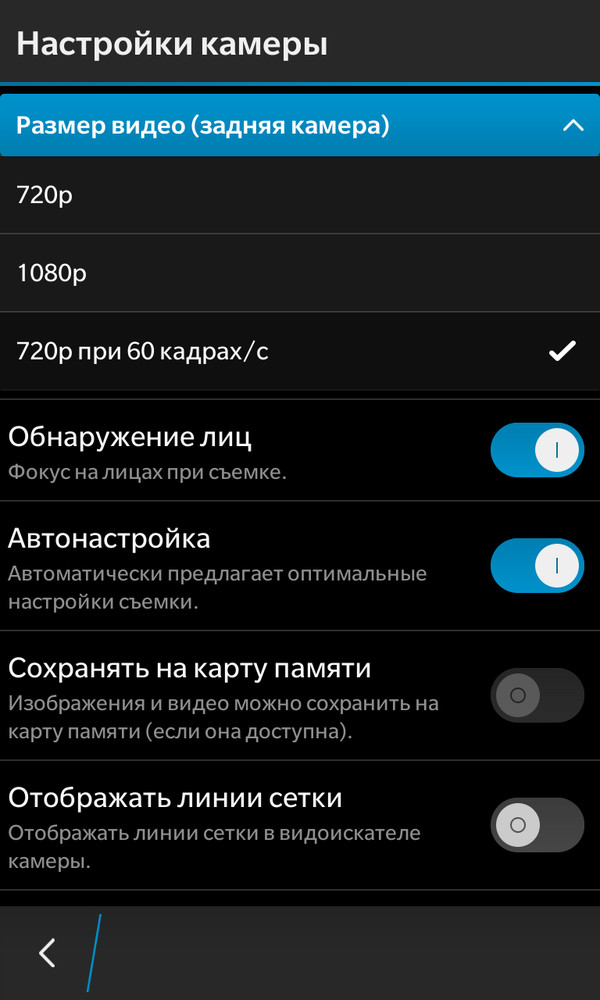Turn on Отображать линии сетки
This screenshot has height=1000, width=600.
(x=536, y=825)
